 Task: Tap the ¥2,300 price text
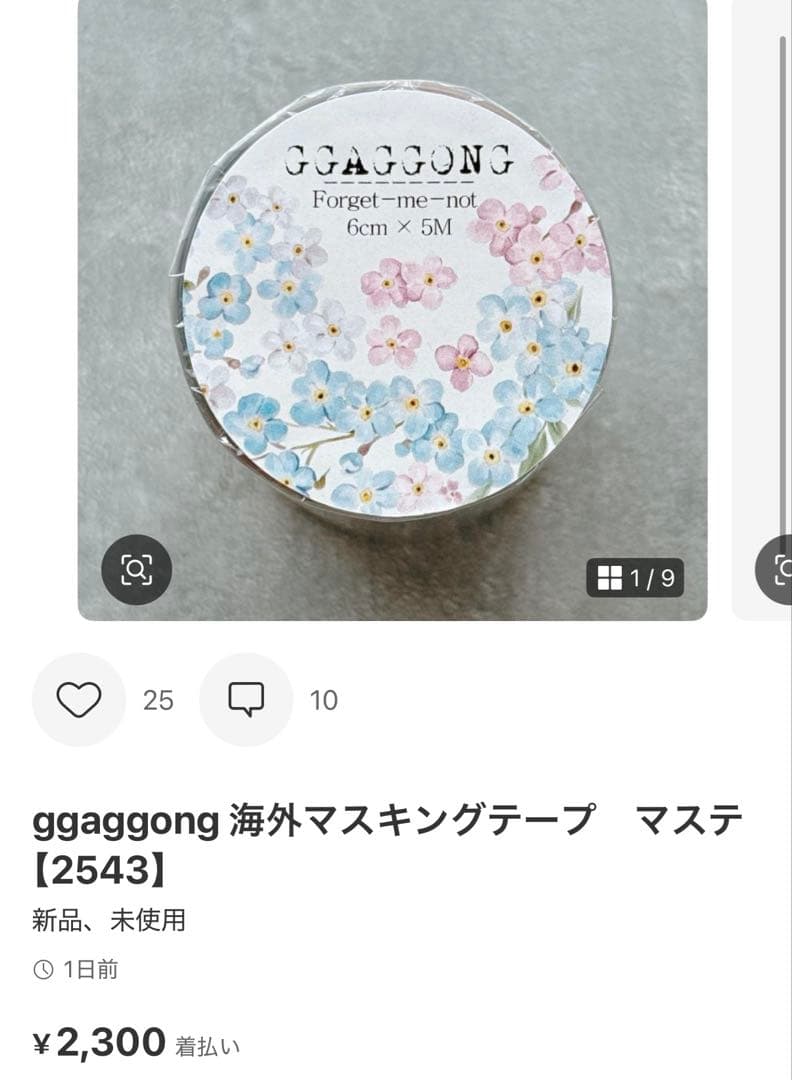[100, 1043]
